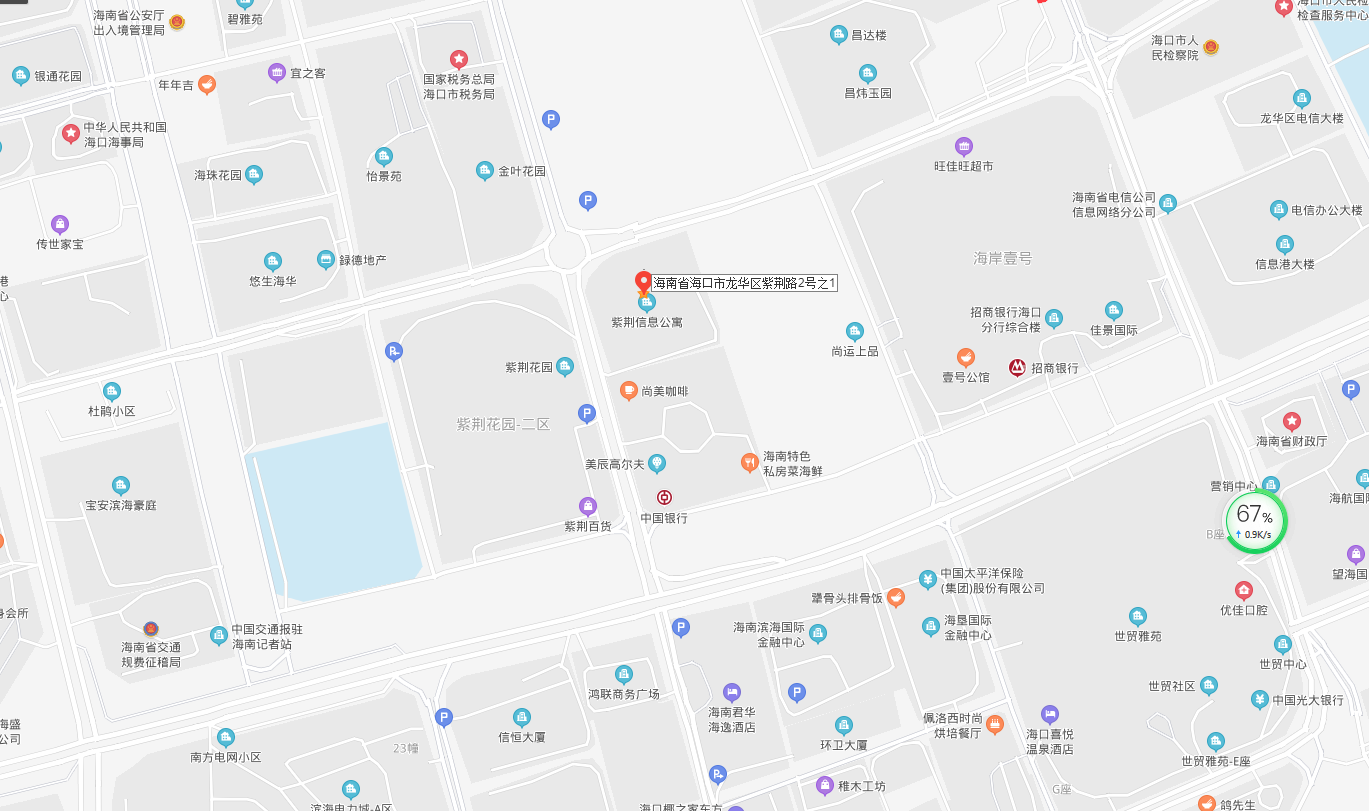Open the 紫荆信息公寓 map marker

click(x=647, y=302)
